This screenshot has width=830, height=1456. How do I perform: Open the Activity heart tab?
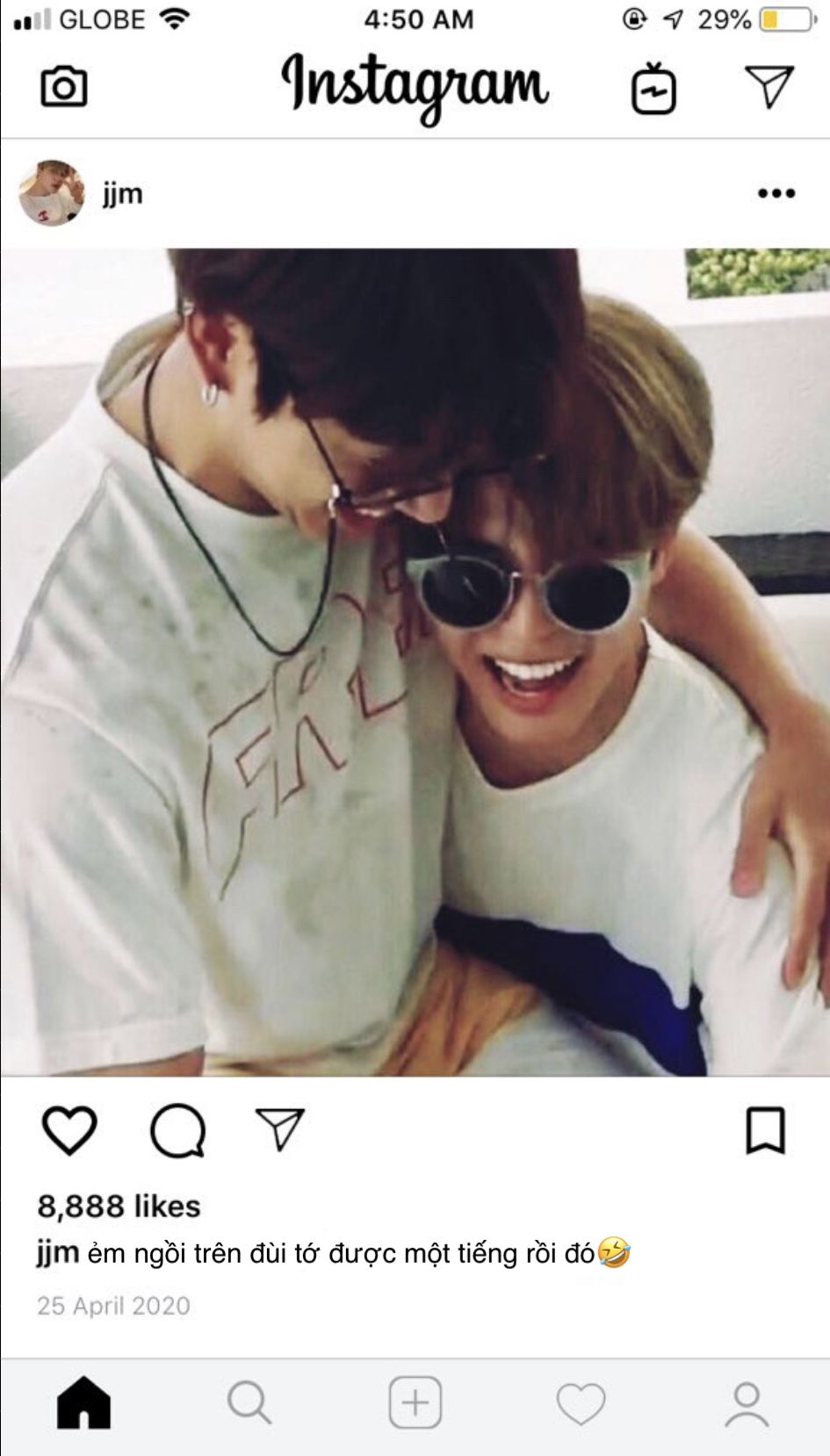coord(581,1403)
